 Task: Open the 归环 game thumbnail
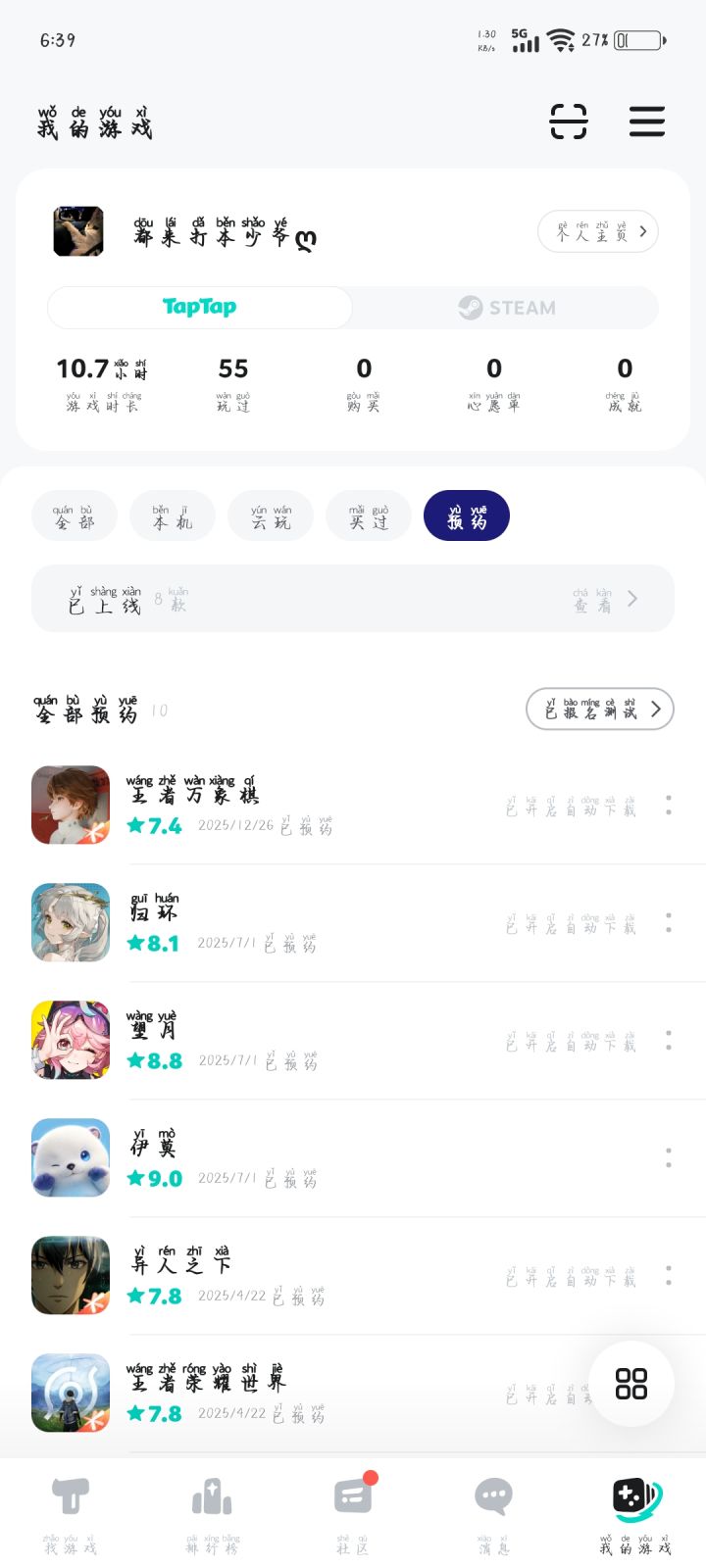pyautogui.click(x=70, y=922)
